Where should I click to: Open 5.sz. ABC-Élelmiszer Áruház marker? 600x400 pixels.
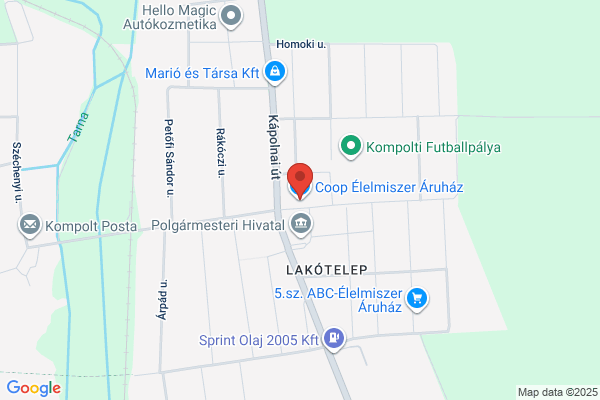click(417, 300)
